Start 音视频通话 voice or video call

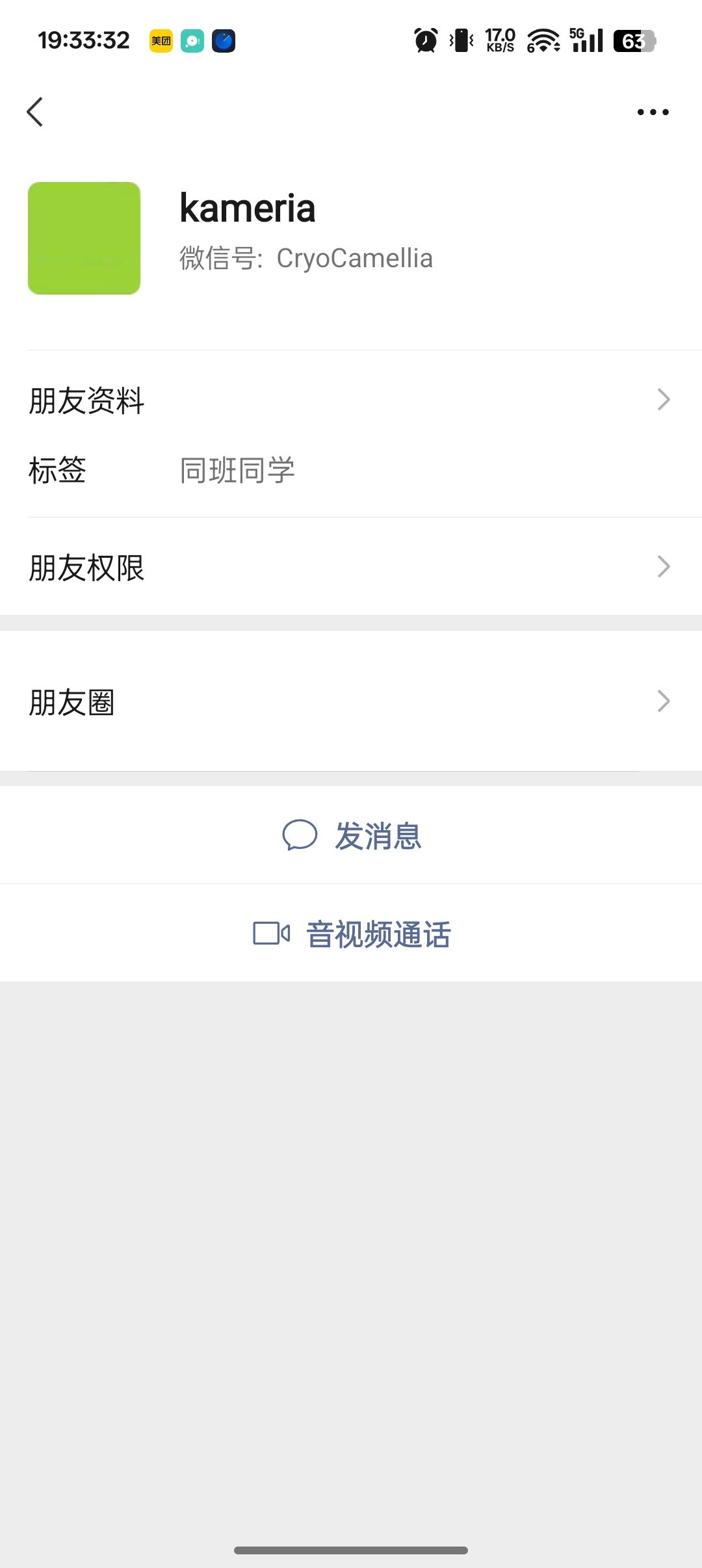[352, 934]
